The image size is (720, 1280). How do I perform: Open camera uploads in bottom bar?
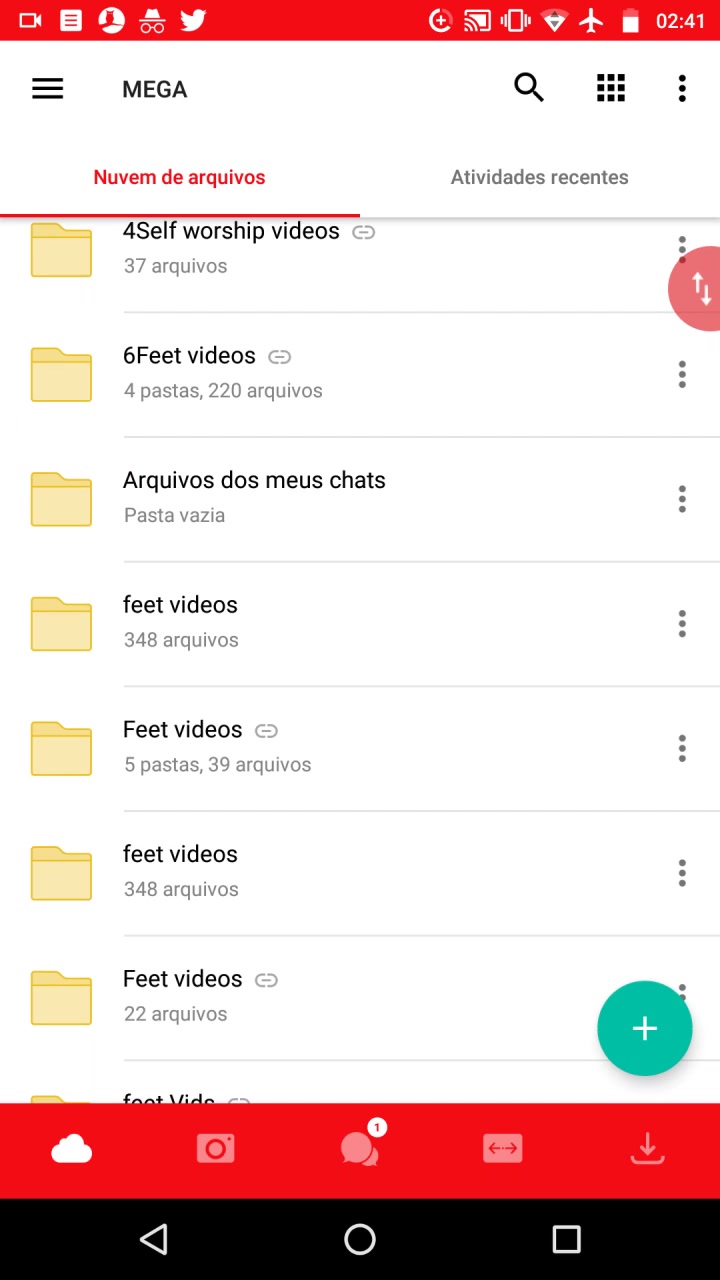[x=215, y=1149]
